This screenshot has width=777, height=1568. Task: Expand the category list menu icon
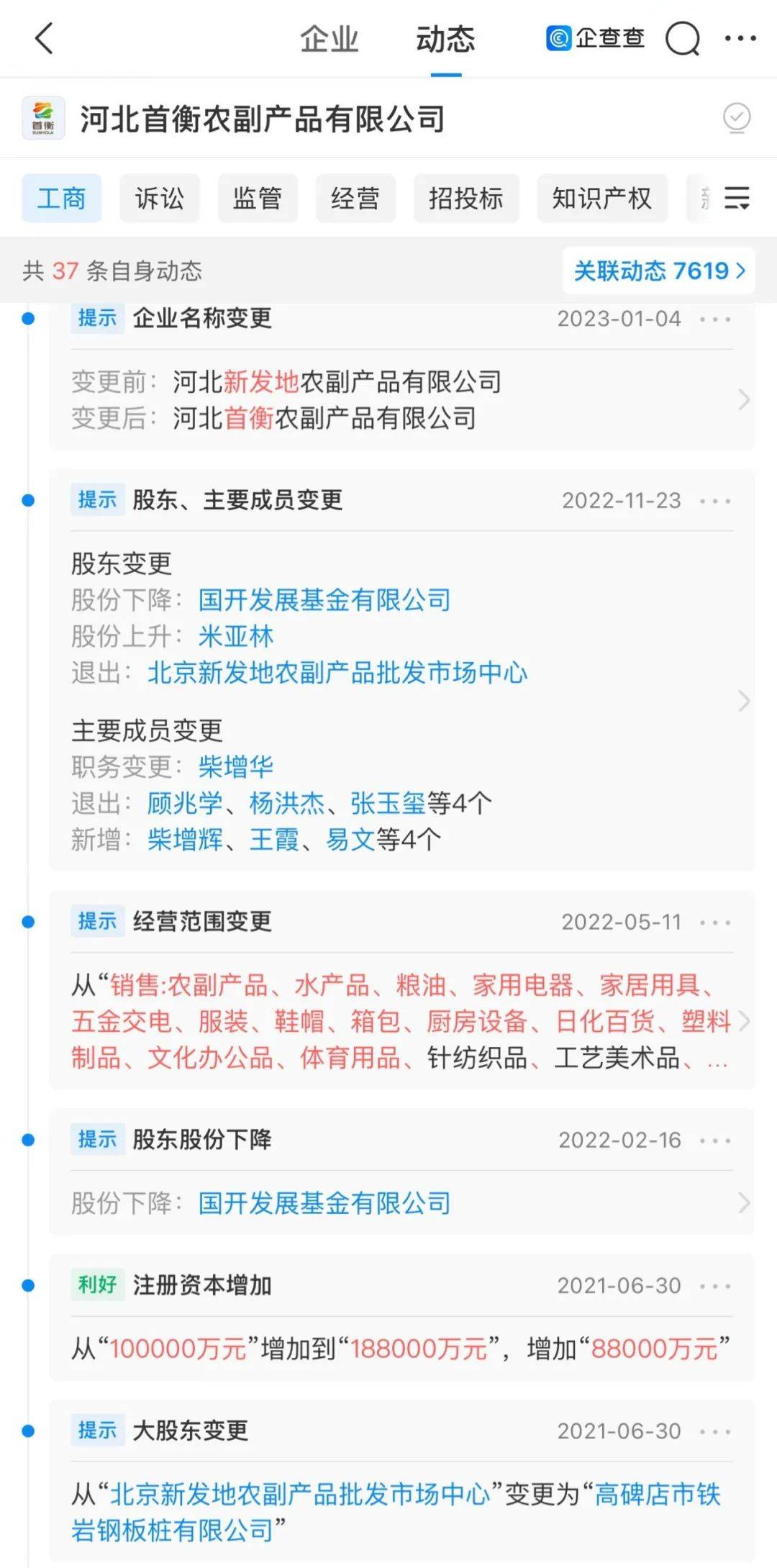[737, 198]
